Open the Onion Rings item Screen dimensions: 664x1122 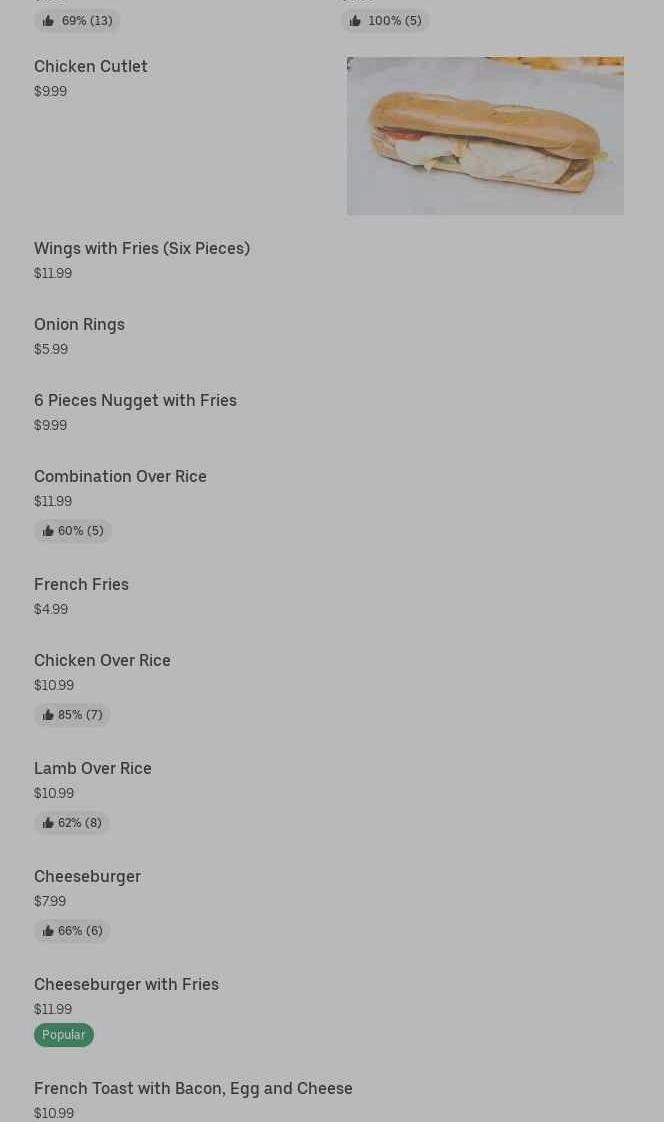[x=80, y=325]
